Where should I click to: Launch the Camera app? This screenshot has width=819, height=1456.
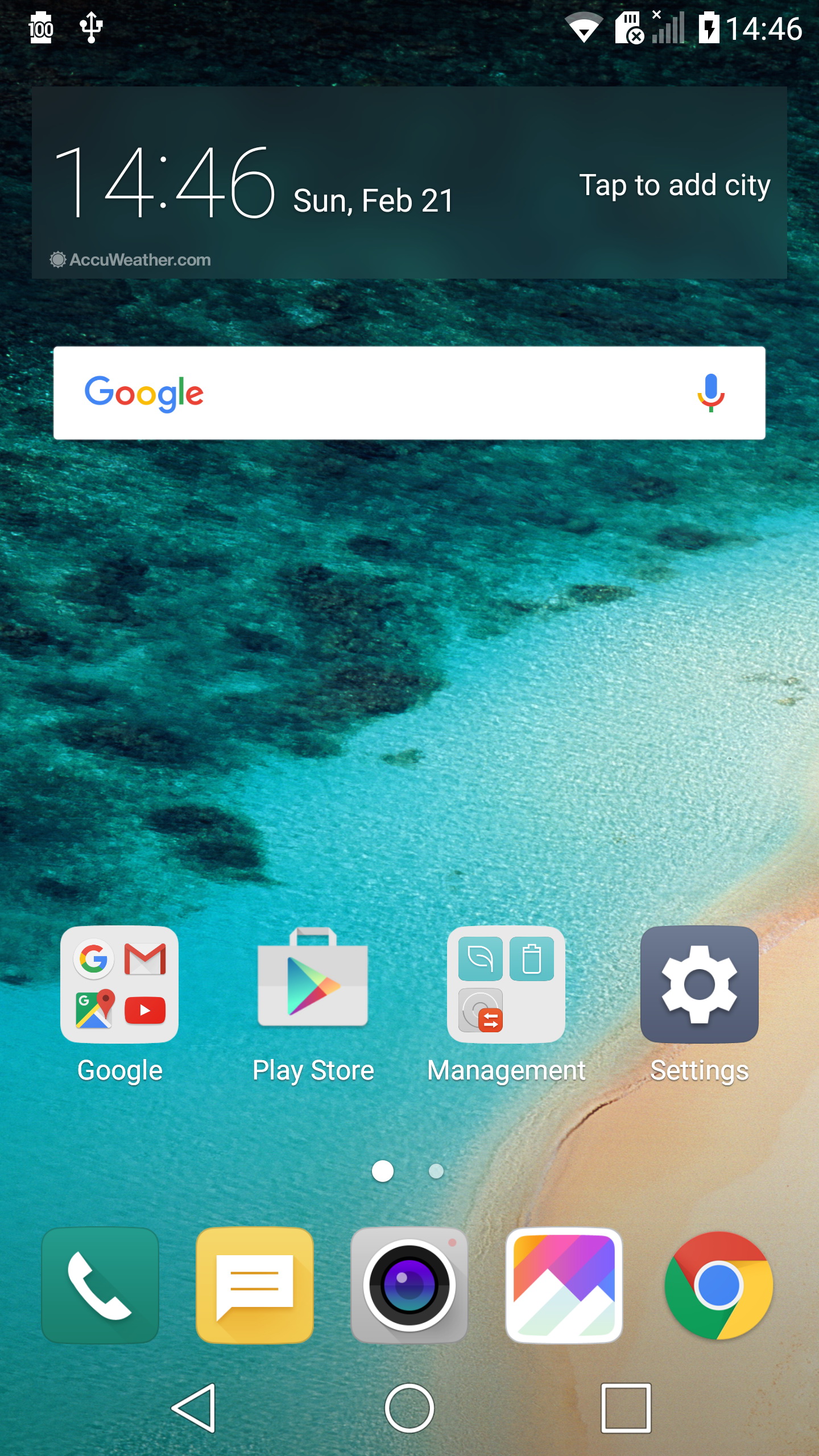(x=409, y=1285)
